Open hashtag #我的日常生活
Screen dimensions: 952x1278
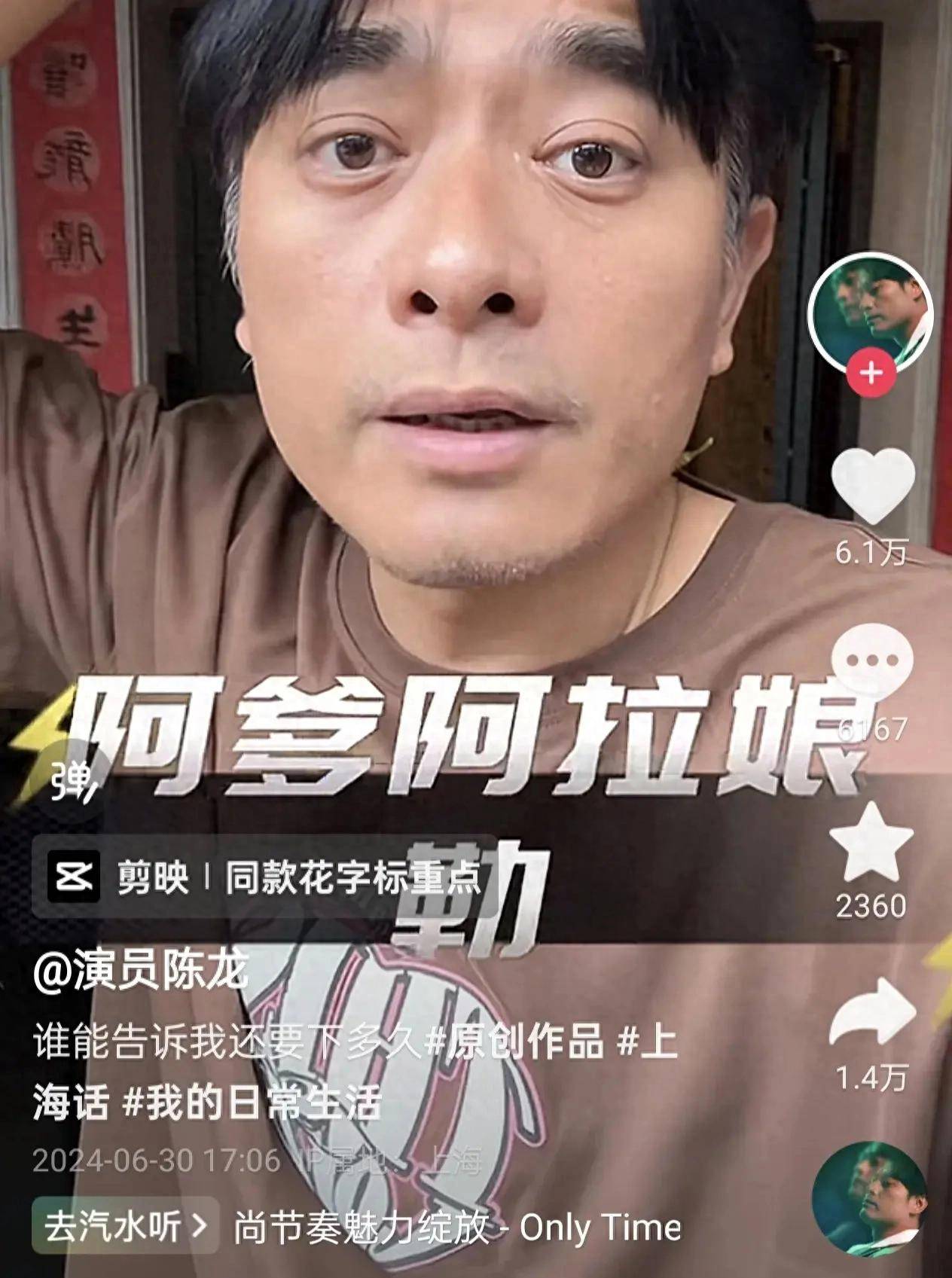(x=252, y=1103)
